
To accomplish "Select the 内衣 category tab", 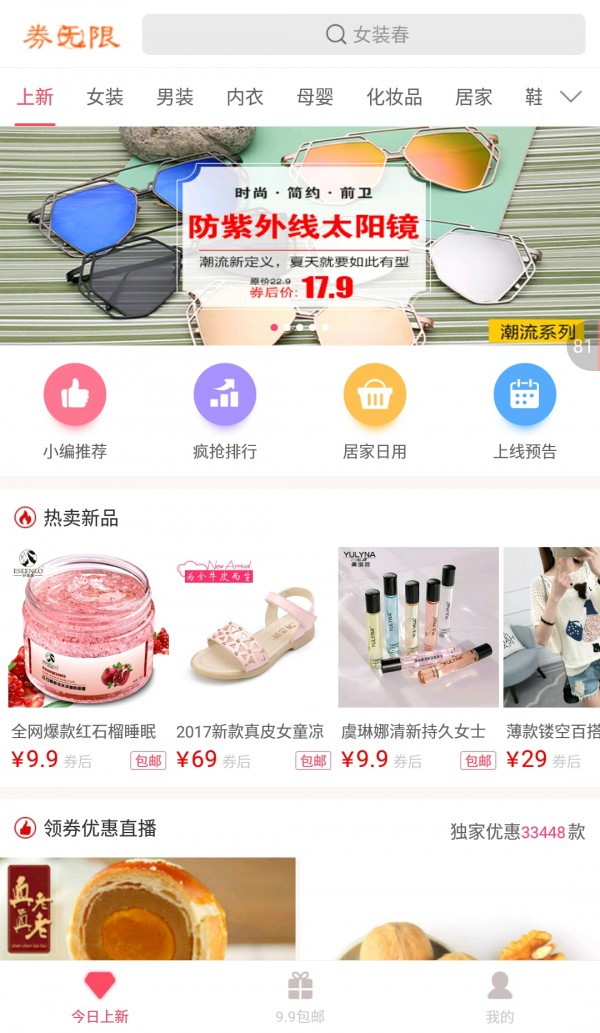I will pyautogui.click(x=245, y=97).
